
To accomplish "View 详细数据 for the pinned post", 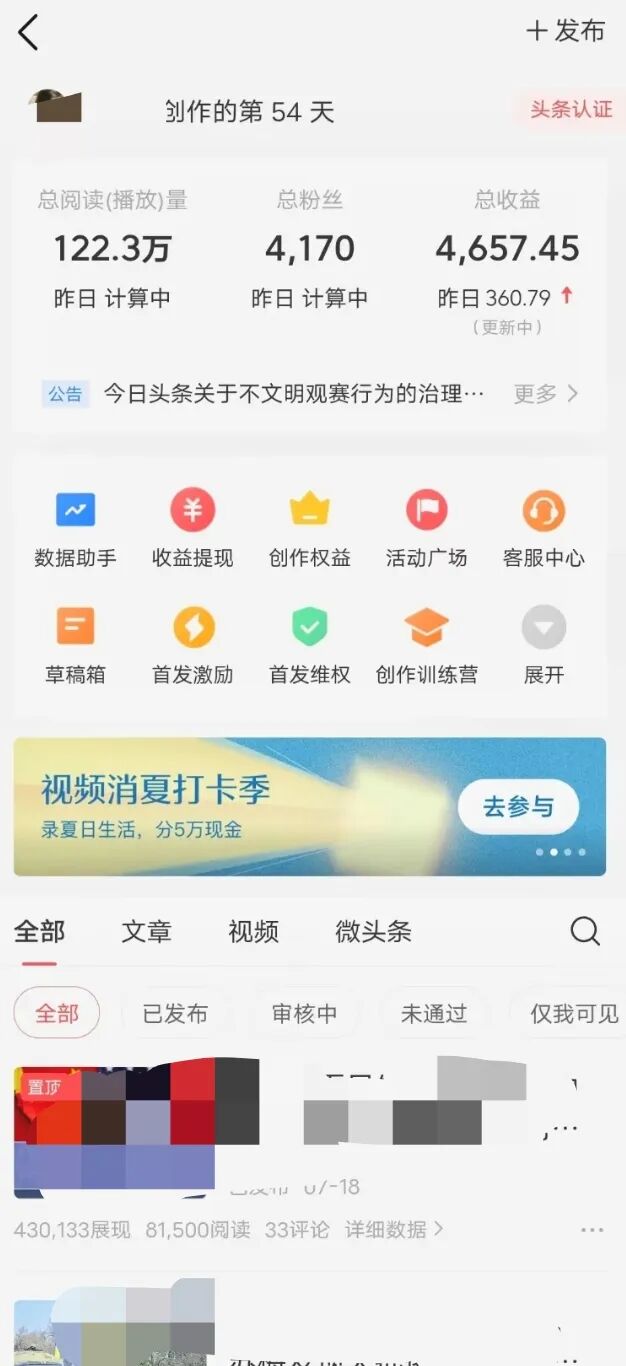I will coord(394,1230).
